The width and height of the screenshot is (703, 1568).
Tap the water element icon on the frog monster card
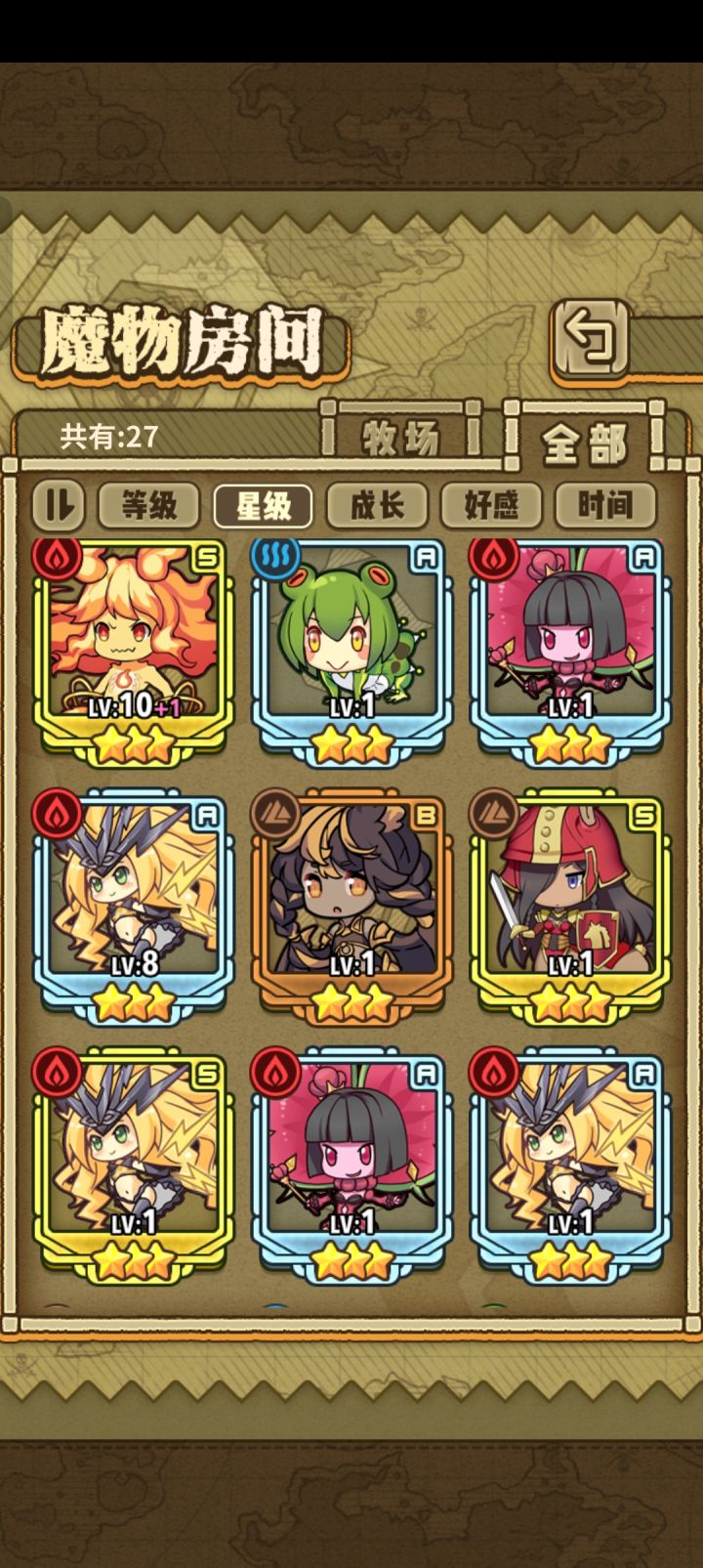tap(275, 558)
